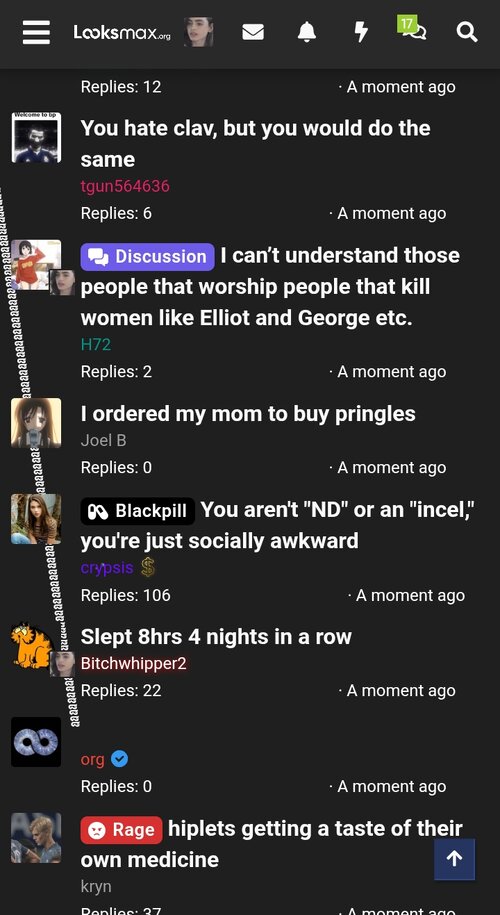
Task: Select the Blackpill prefix tag
Action: (138, 511)
